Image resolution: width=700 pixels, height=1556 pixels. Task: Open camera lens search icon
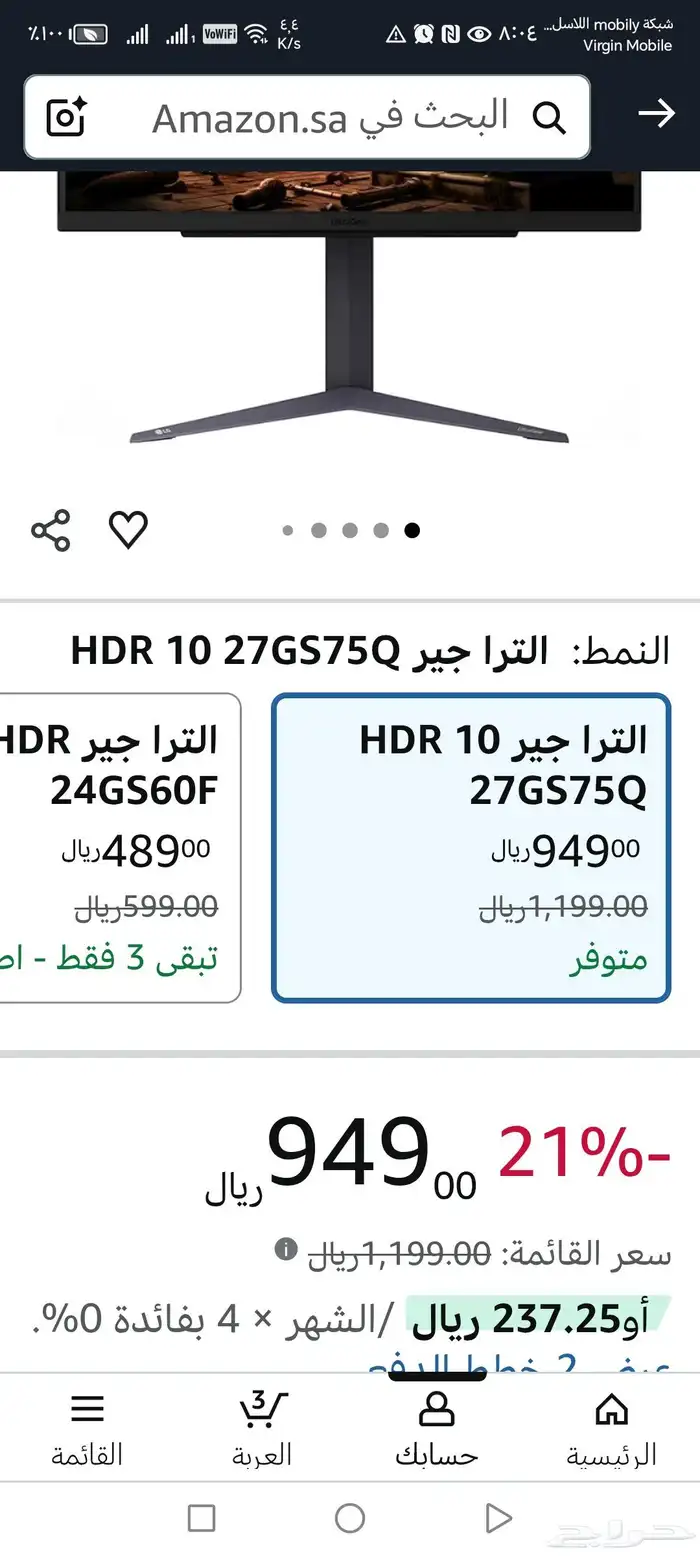click(x=67, y=117)
